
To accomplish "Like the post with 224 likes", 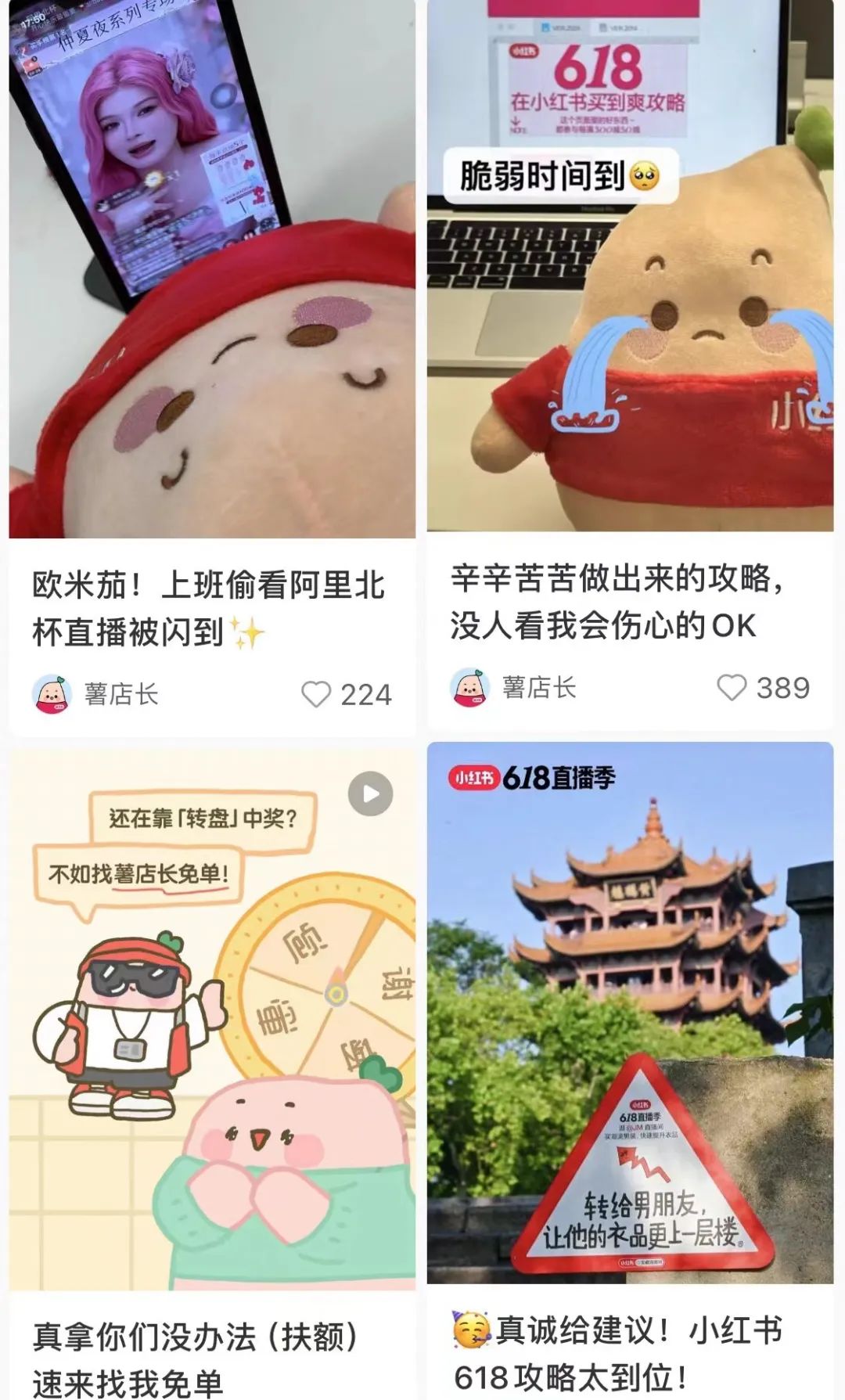I will point(316,694).
